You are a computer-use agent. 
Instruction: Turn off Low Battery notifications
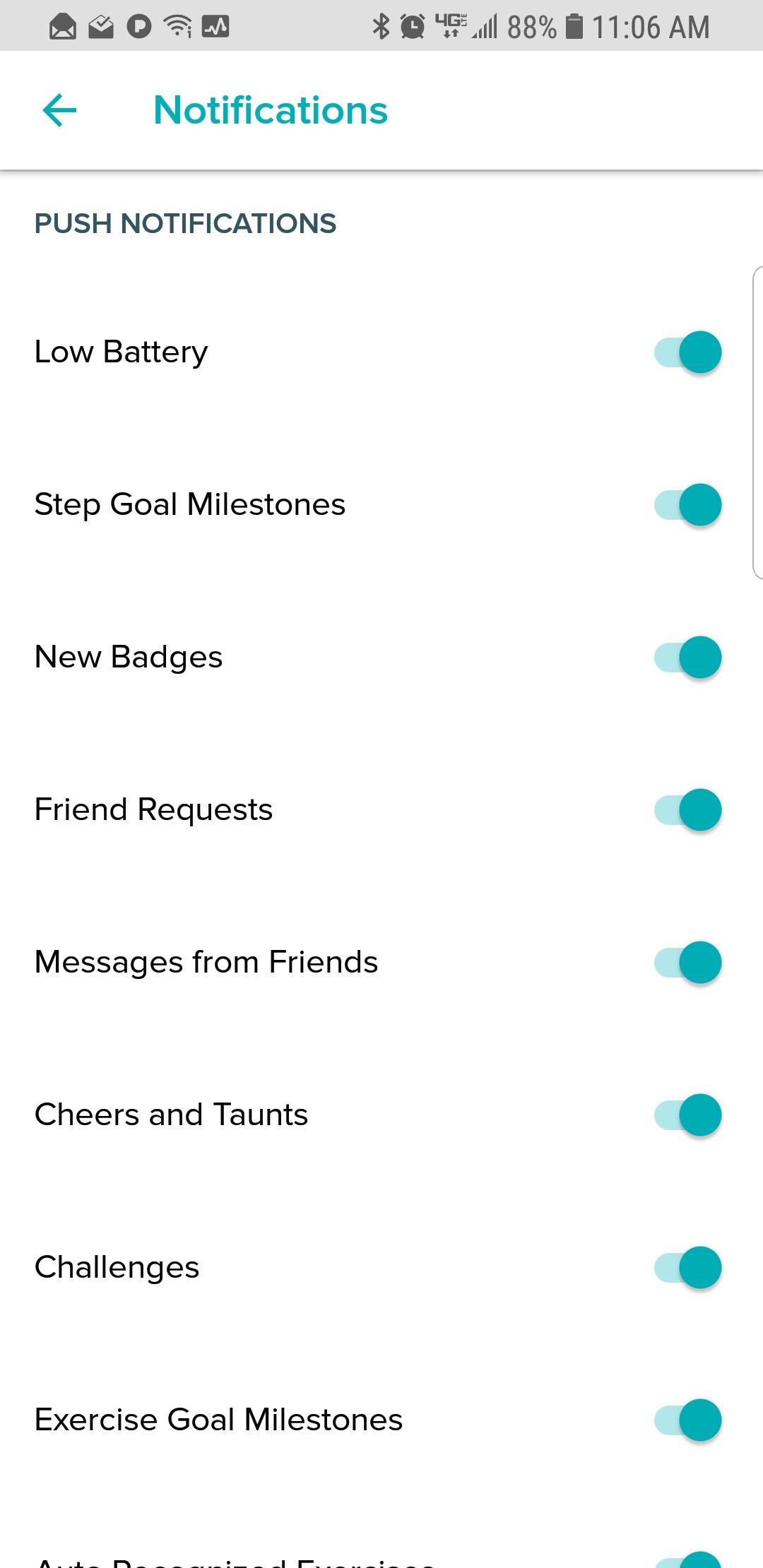click(x=687, y=352)
